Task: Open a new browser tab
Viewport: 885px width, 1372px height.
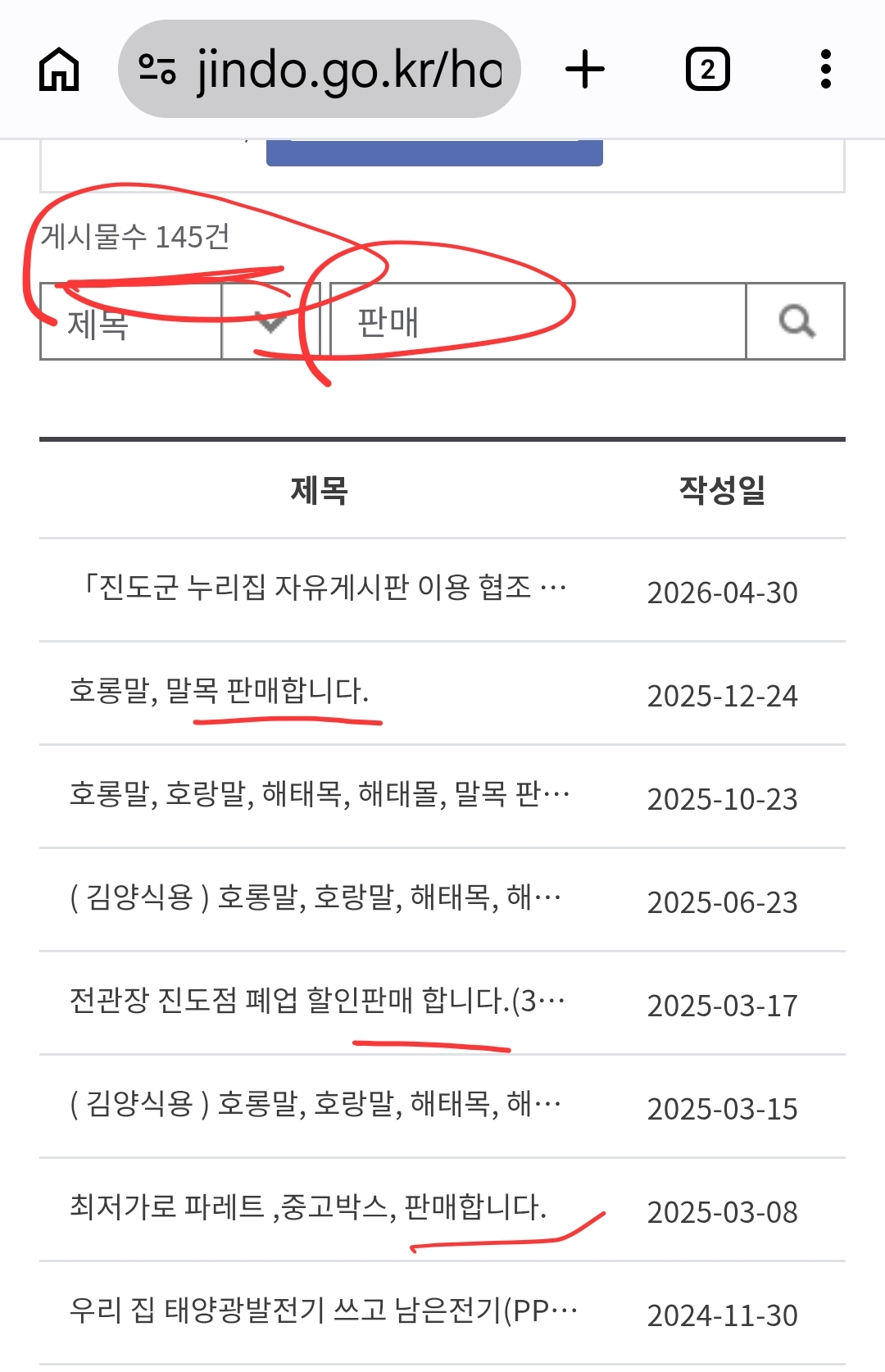Action: click(x=585, y=69)
